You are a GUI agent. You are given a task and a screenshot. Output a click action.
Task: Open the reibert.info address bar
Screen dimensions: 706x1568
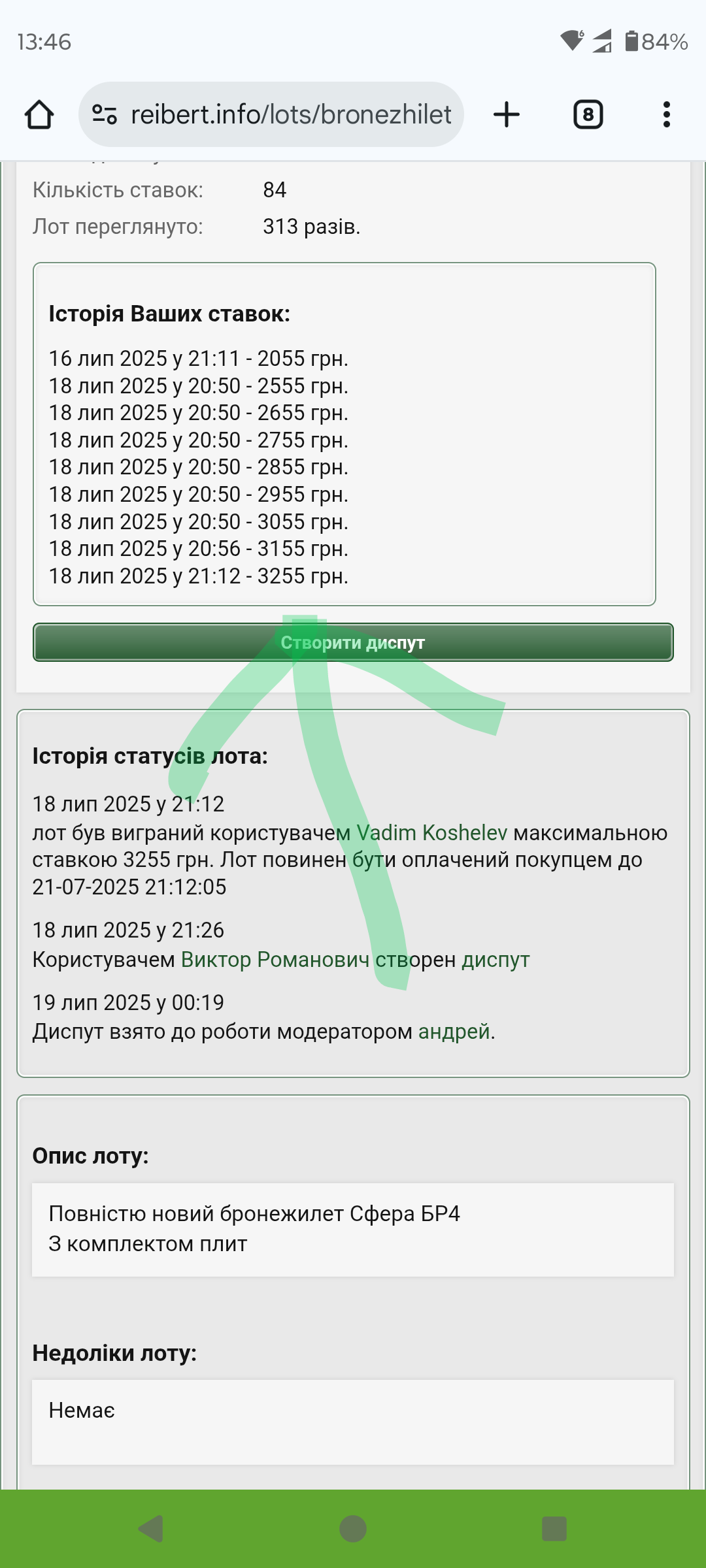[x=271, y=114]
